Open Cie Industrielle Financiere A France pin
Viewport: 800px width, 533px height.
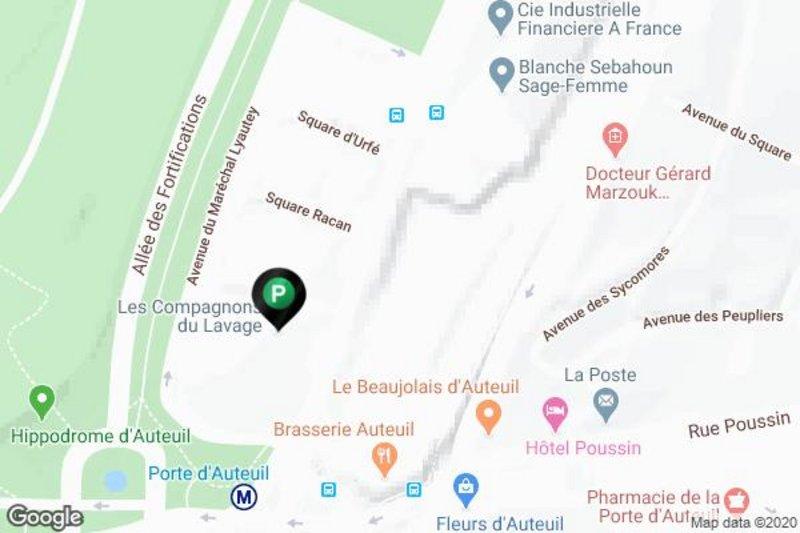[499, 14]
